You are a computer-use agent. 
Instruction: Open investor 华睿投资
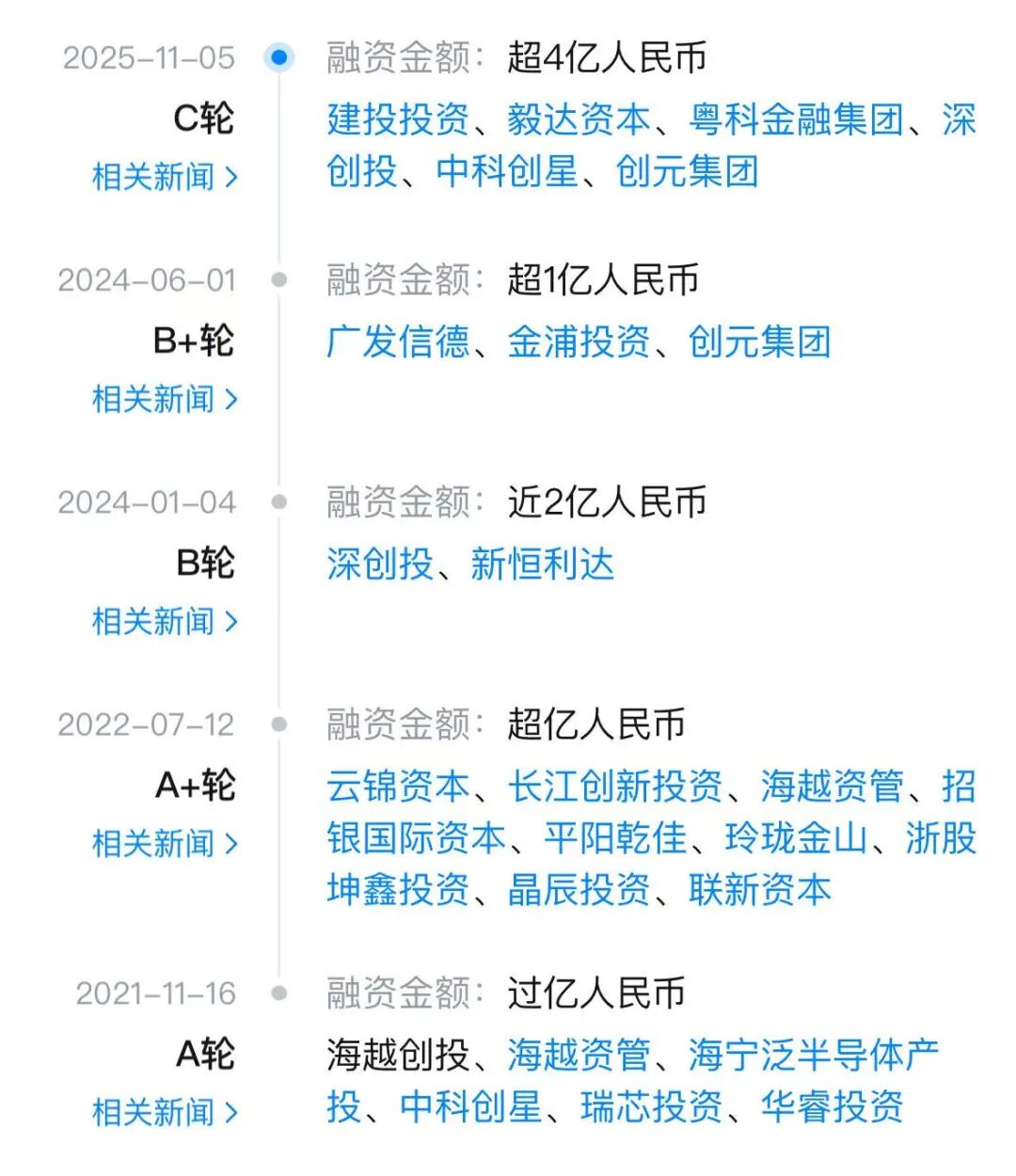(832, 1106)
